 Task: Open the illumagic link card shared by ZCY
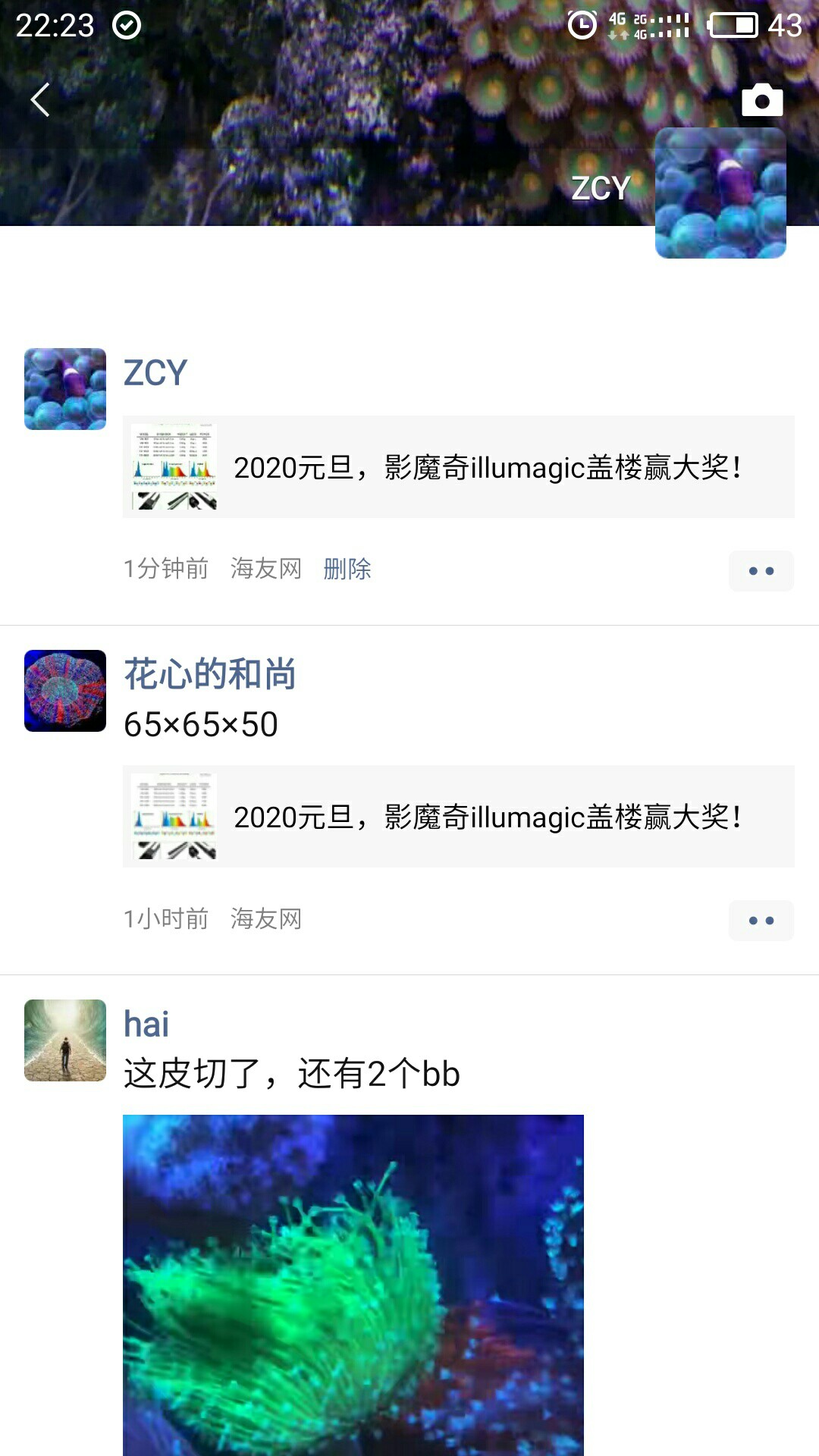coord(458,467)
